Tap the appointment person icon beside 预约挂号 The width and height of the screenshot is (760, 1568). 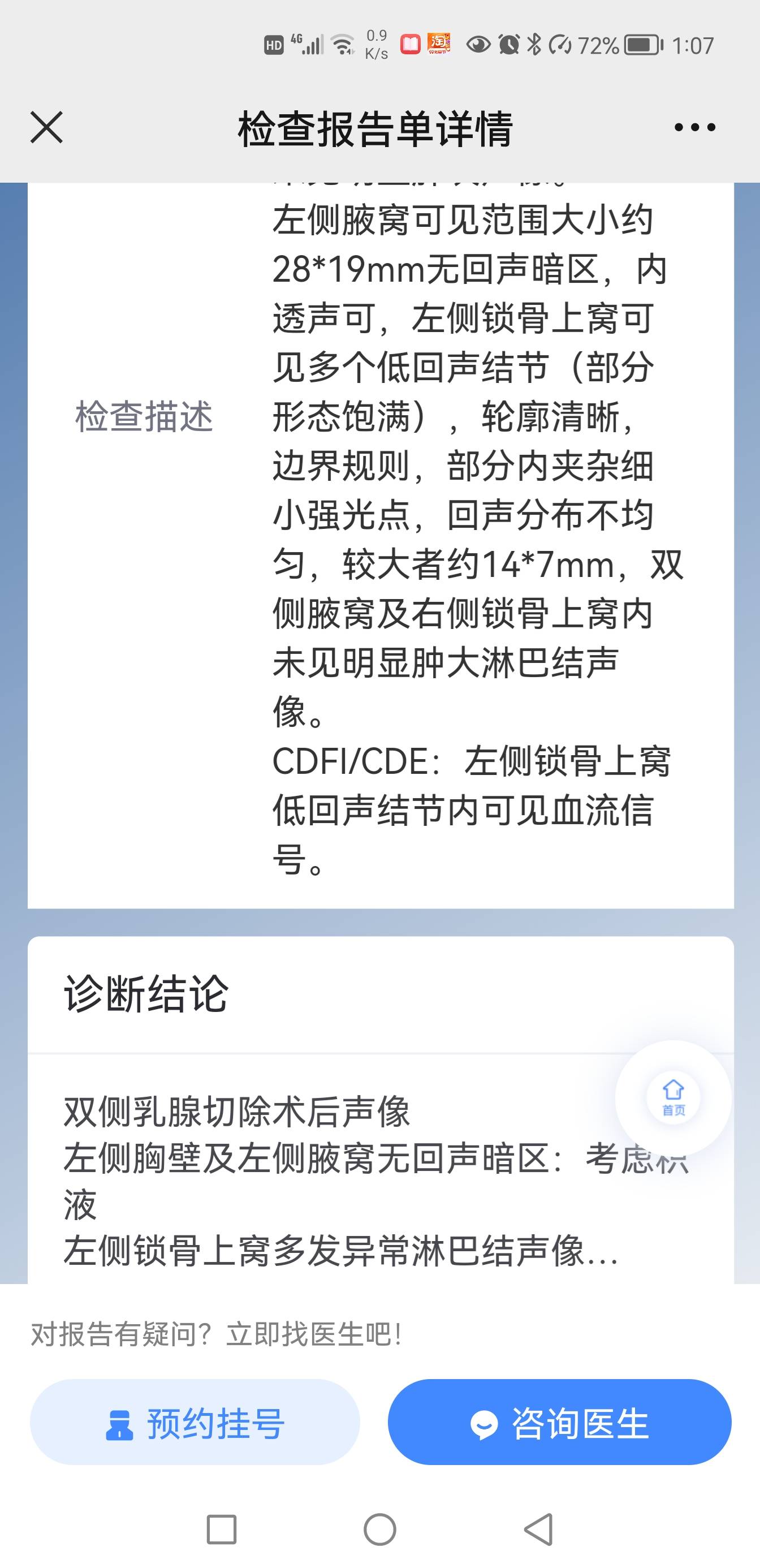coord(119,1424)
